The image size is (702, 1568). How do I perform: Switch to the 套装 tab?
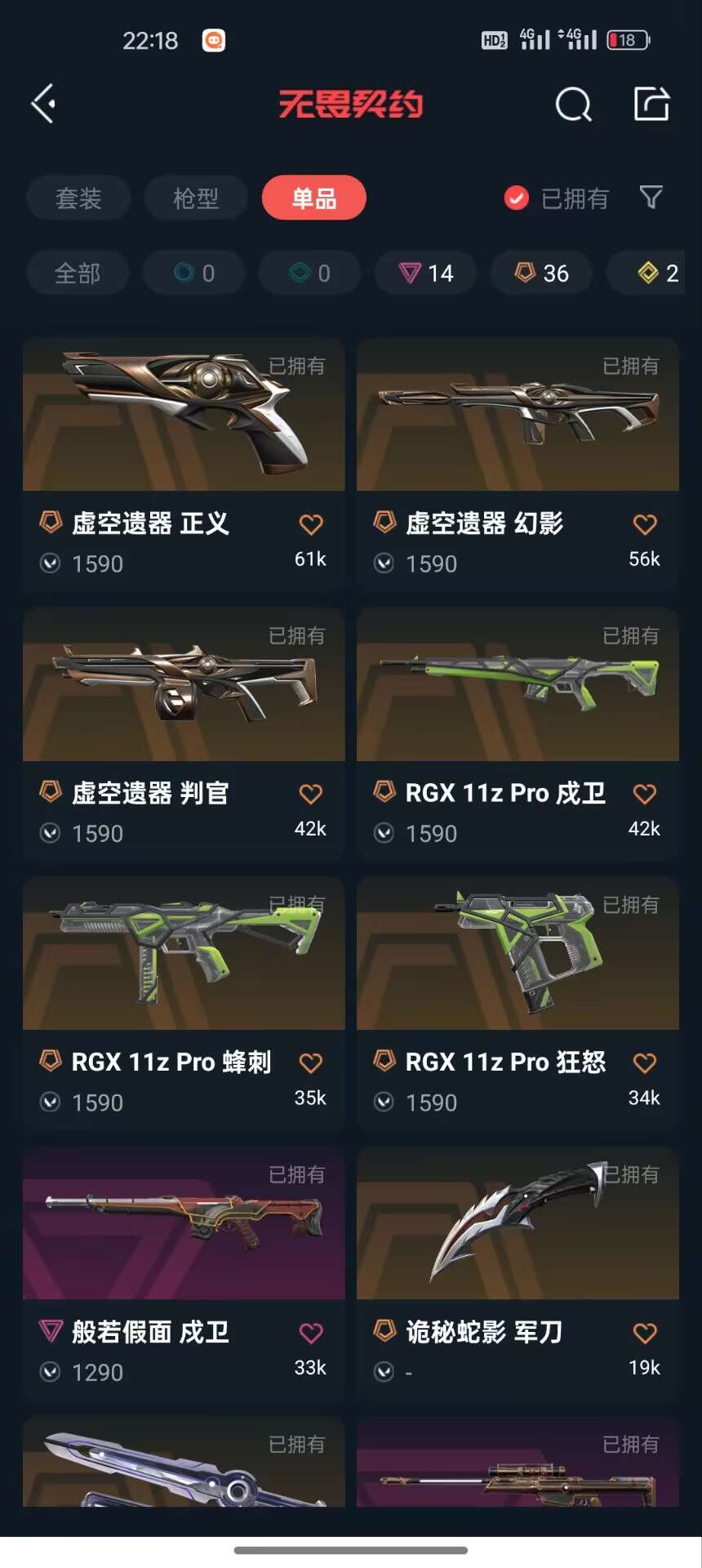pos(78,198)
